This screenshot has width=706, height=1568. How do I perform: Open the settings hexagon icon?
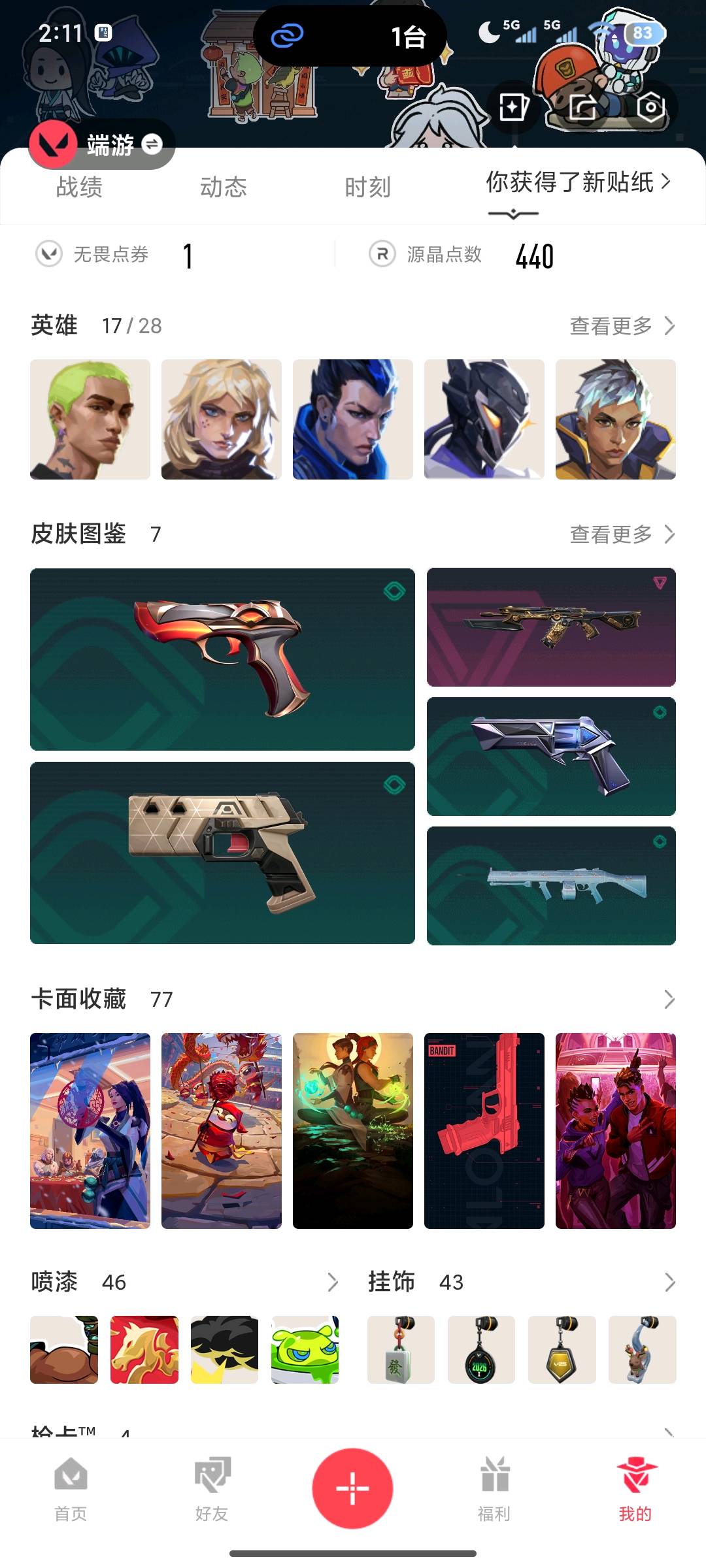pos(650,108)
